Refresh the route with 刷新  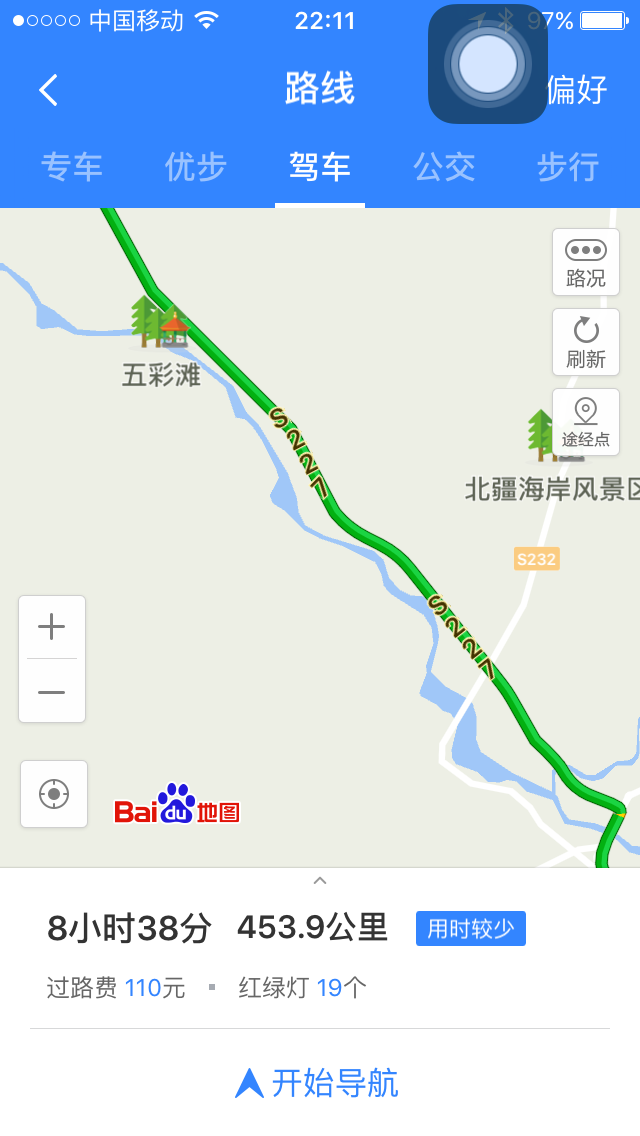pyautogui.click(x=585, y=342)
